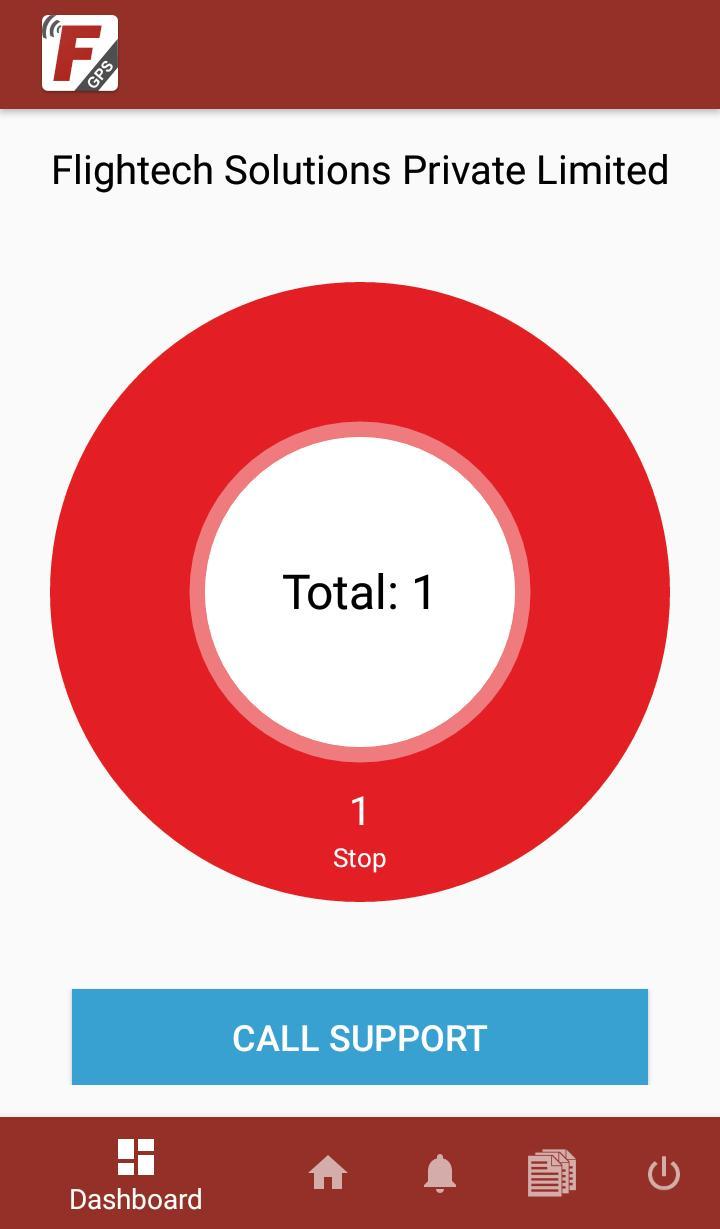Tap the power logout icon
Screen dimensions: 720x1229
664,1173
